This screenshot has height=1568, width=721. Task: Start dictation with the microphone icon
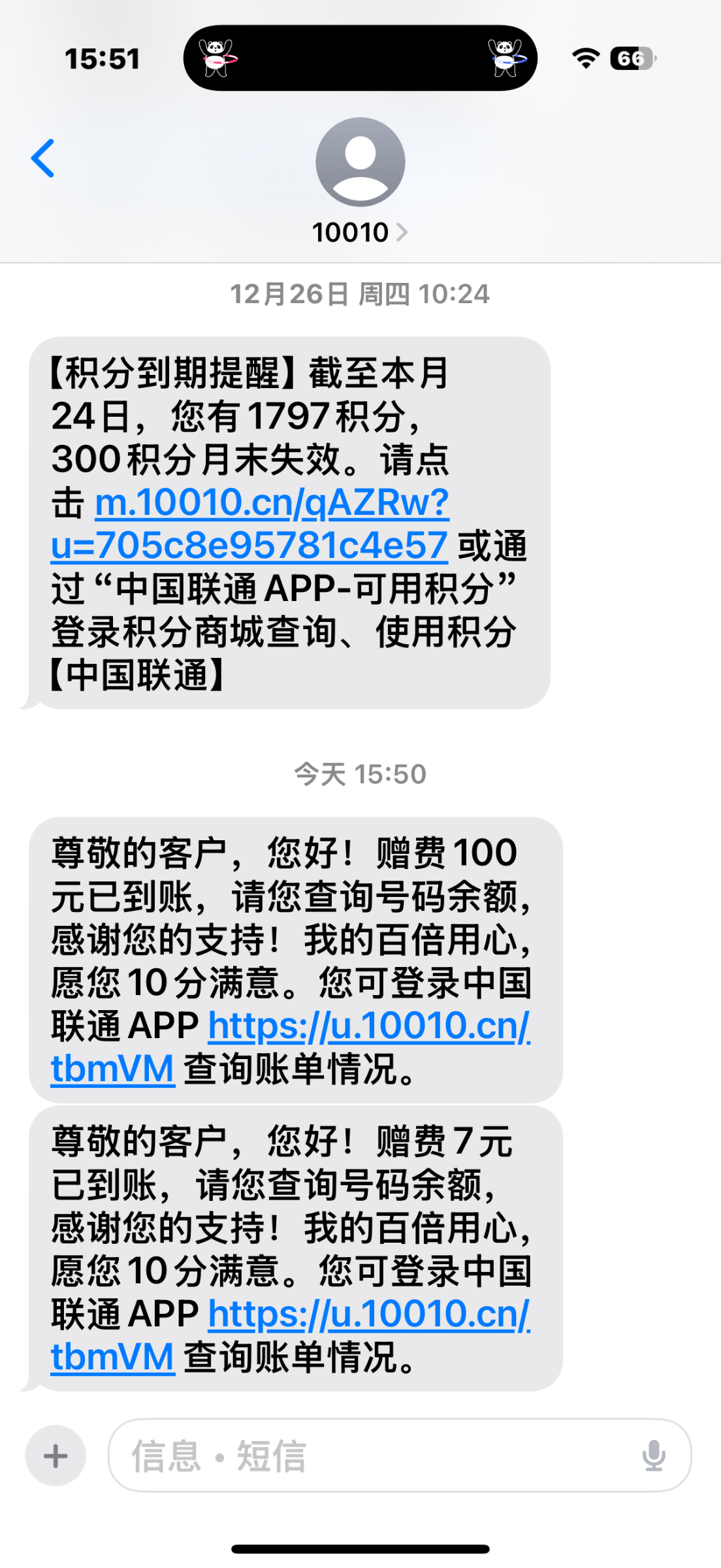[x=654, y=1456]
